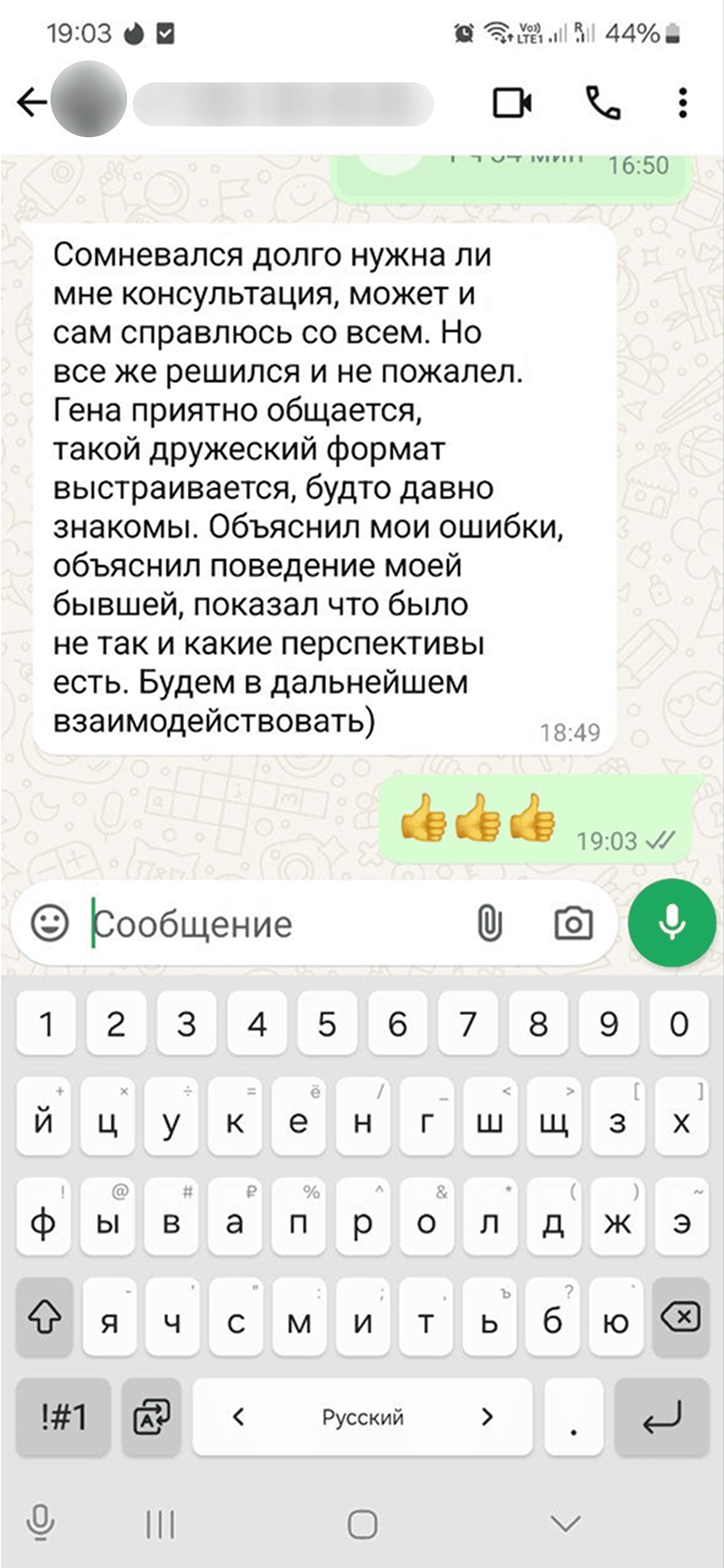Open the contact's profile picture

coord(89,99)
